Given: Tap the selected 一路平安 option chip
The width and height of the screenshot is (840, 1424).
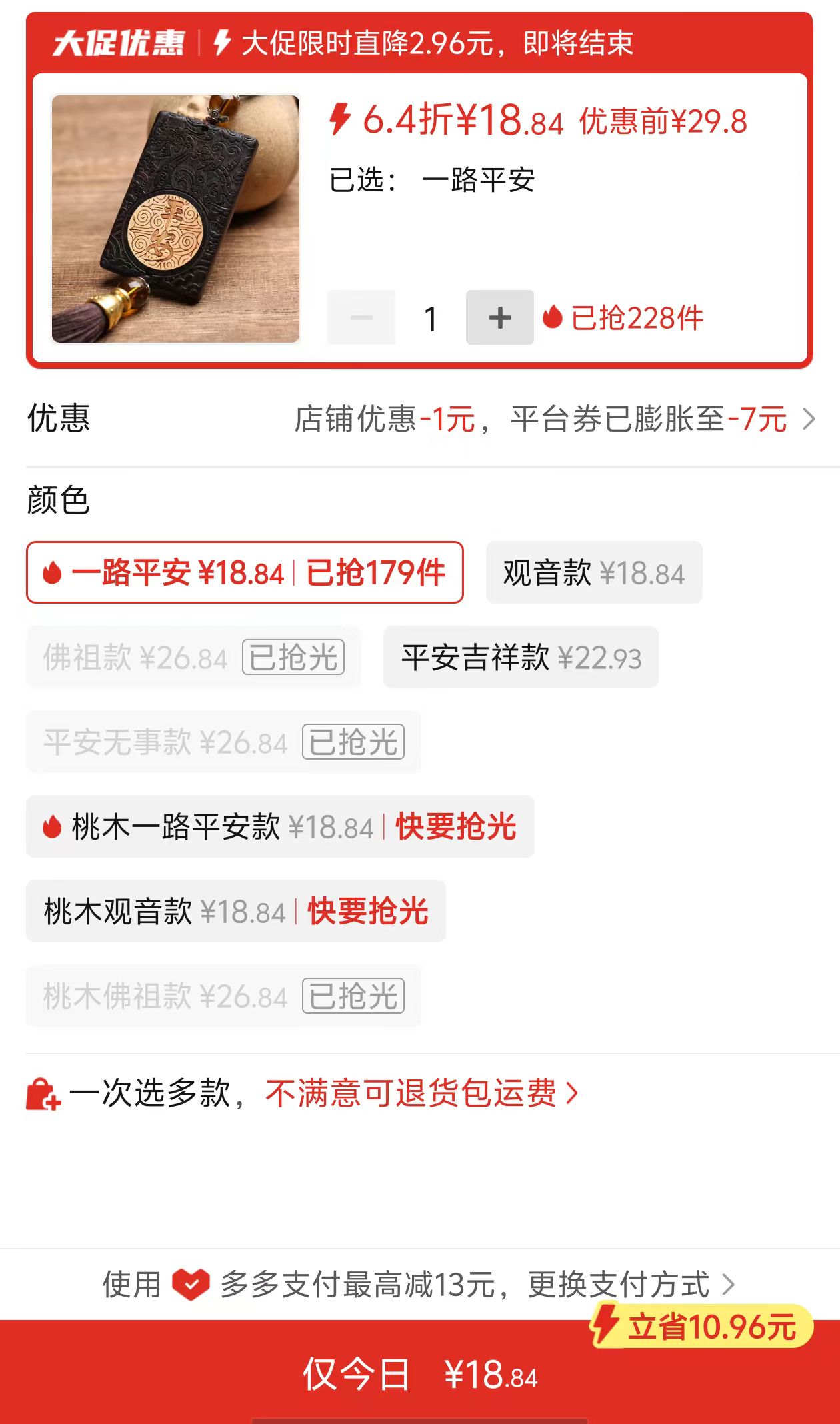Looking at the screenshot, I should tap(245, 573).
